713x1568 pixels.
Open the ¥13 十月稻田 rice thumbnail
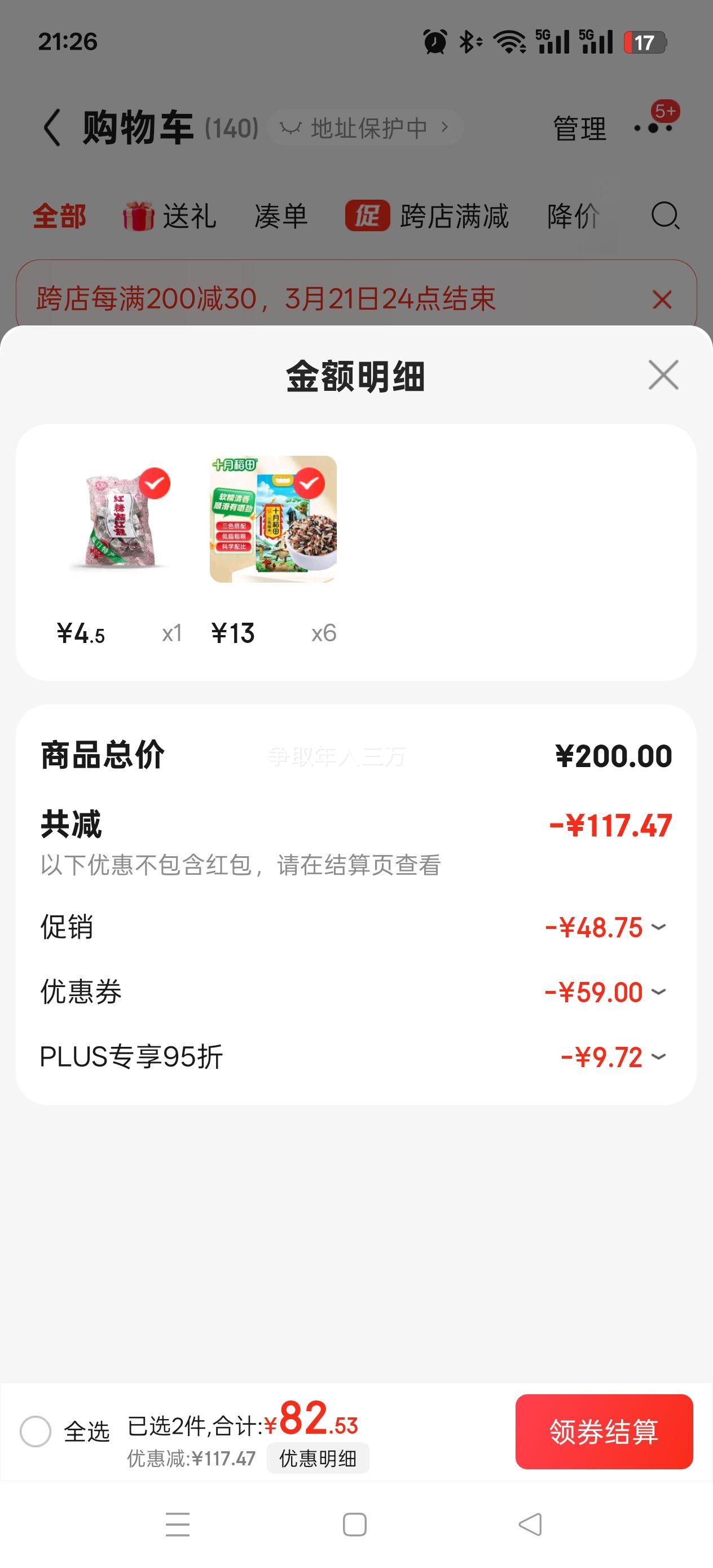coord(273,519)
